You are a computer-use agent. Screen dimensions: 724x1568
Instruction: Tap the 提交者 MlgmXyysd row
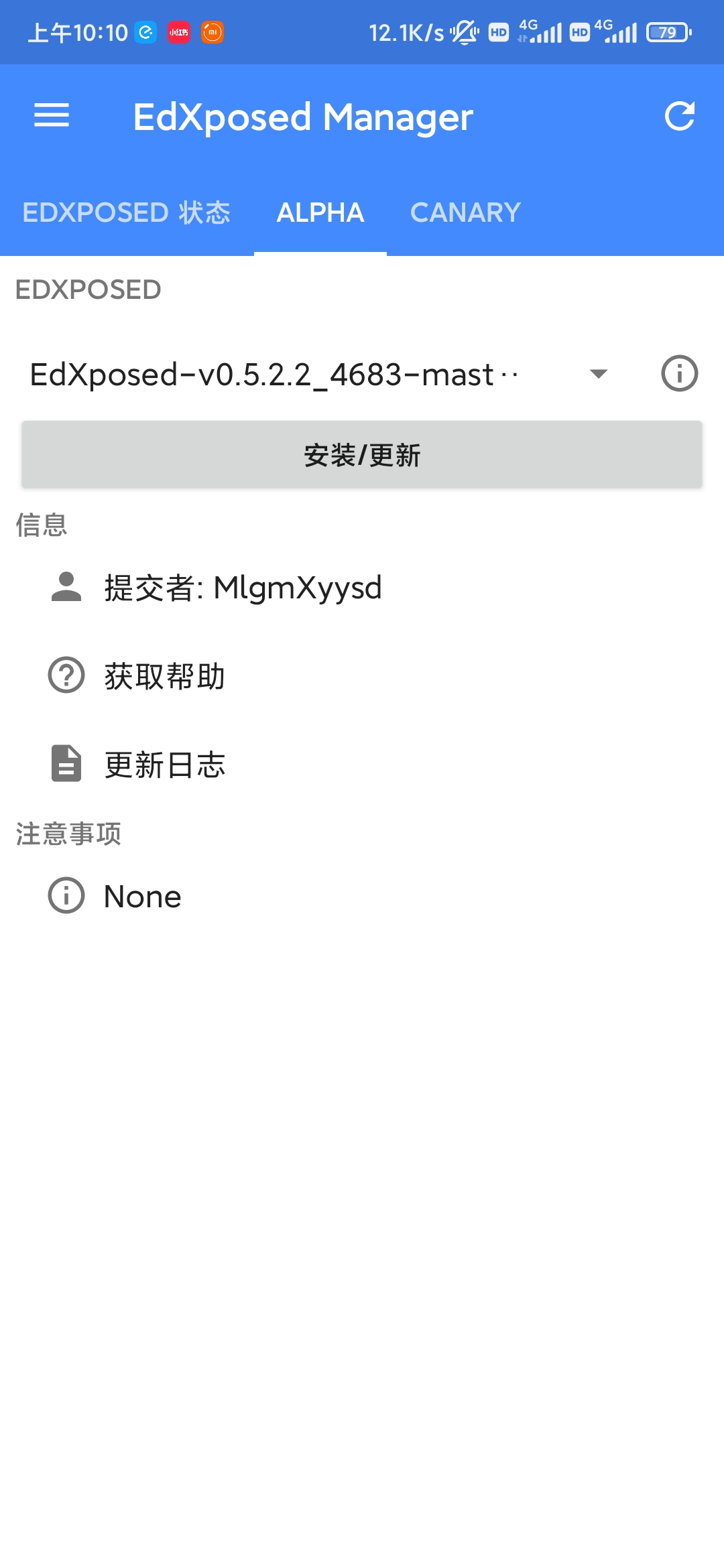point(362,587)
